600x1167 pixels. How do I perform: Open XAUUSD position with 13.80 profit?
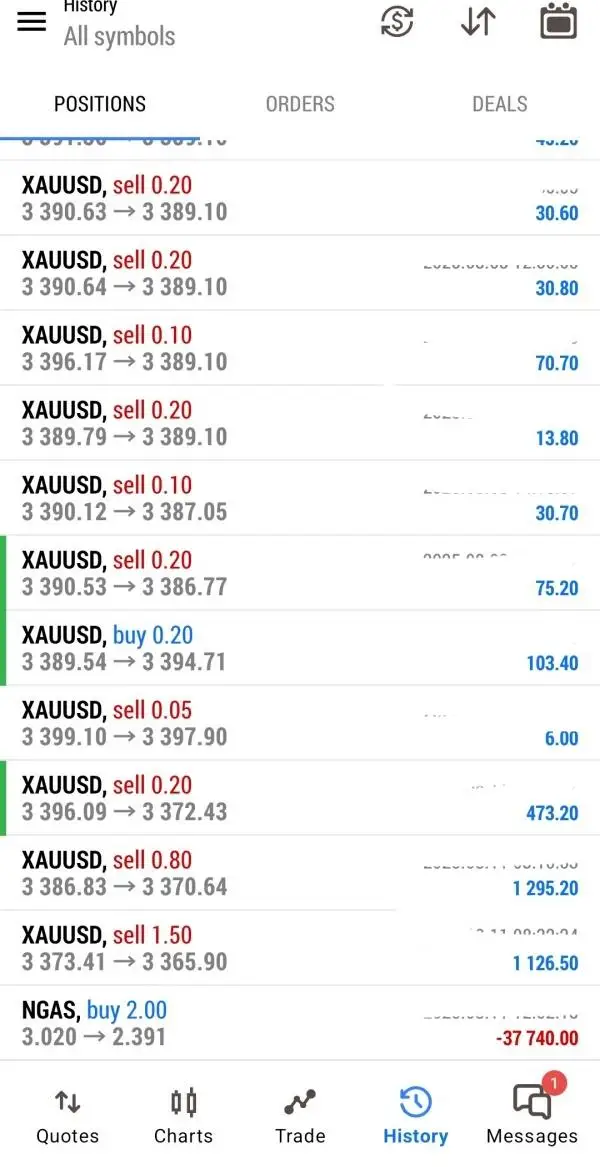click(x=300, y=423)
